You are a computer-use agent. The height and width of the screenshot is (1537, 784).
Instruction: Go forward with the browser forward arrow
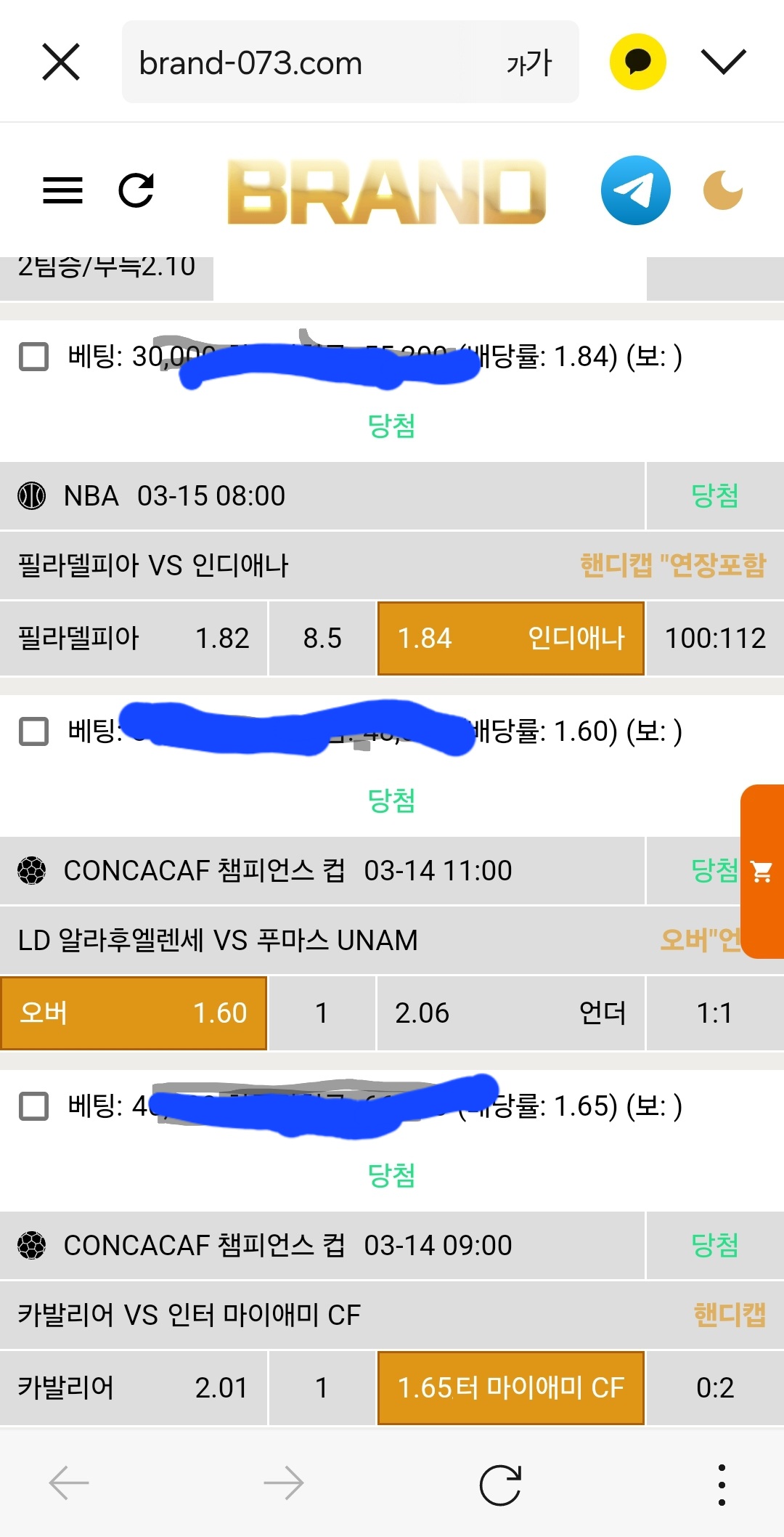point(283,1483)
